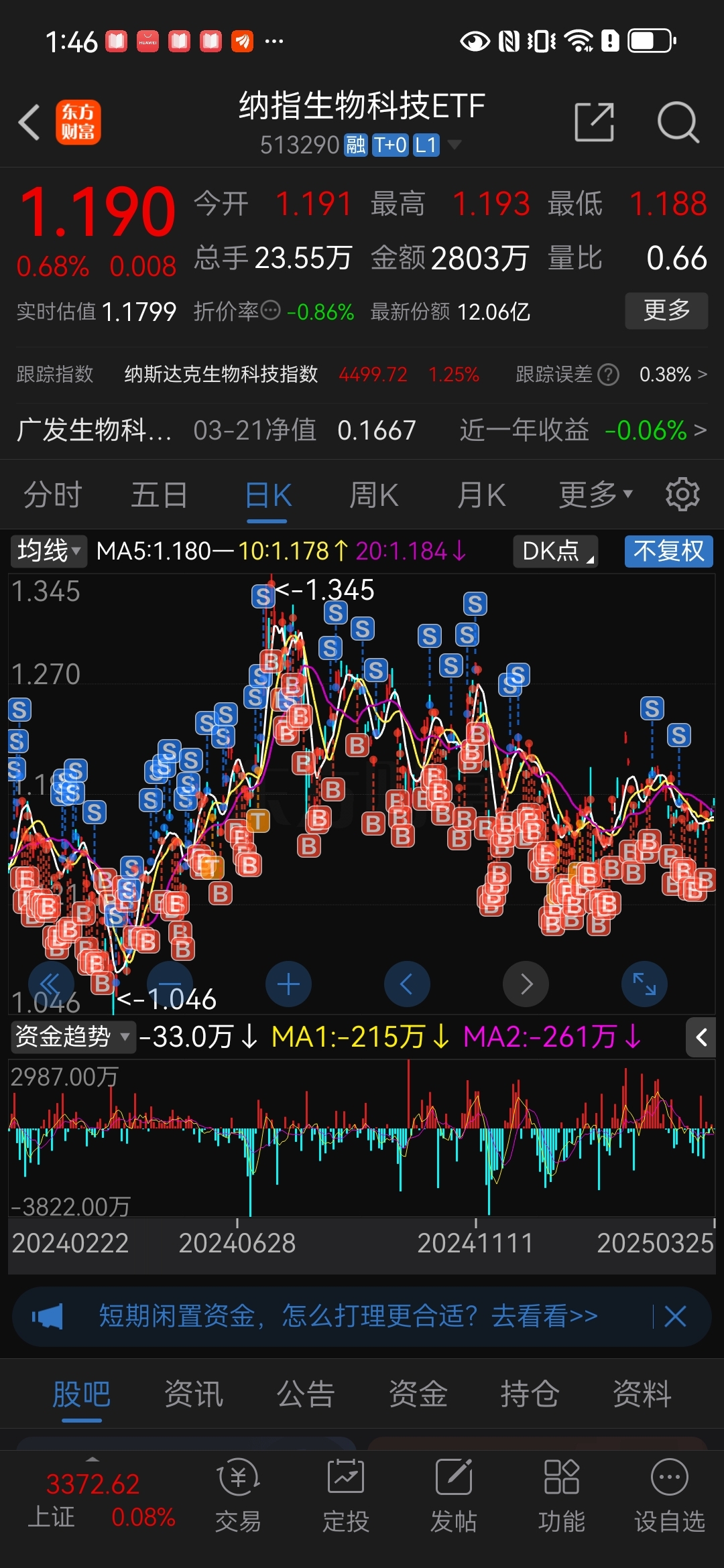Zoom the chart in with the plus icon
The height and width of the screenshot is (1568, 724).
coord(288,984)
